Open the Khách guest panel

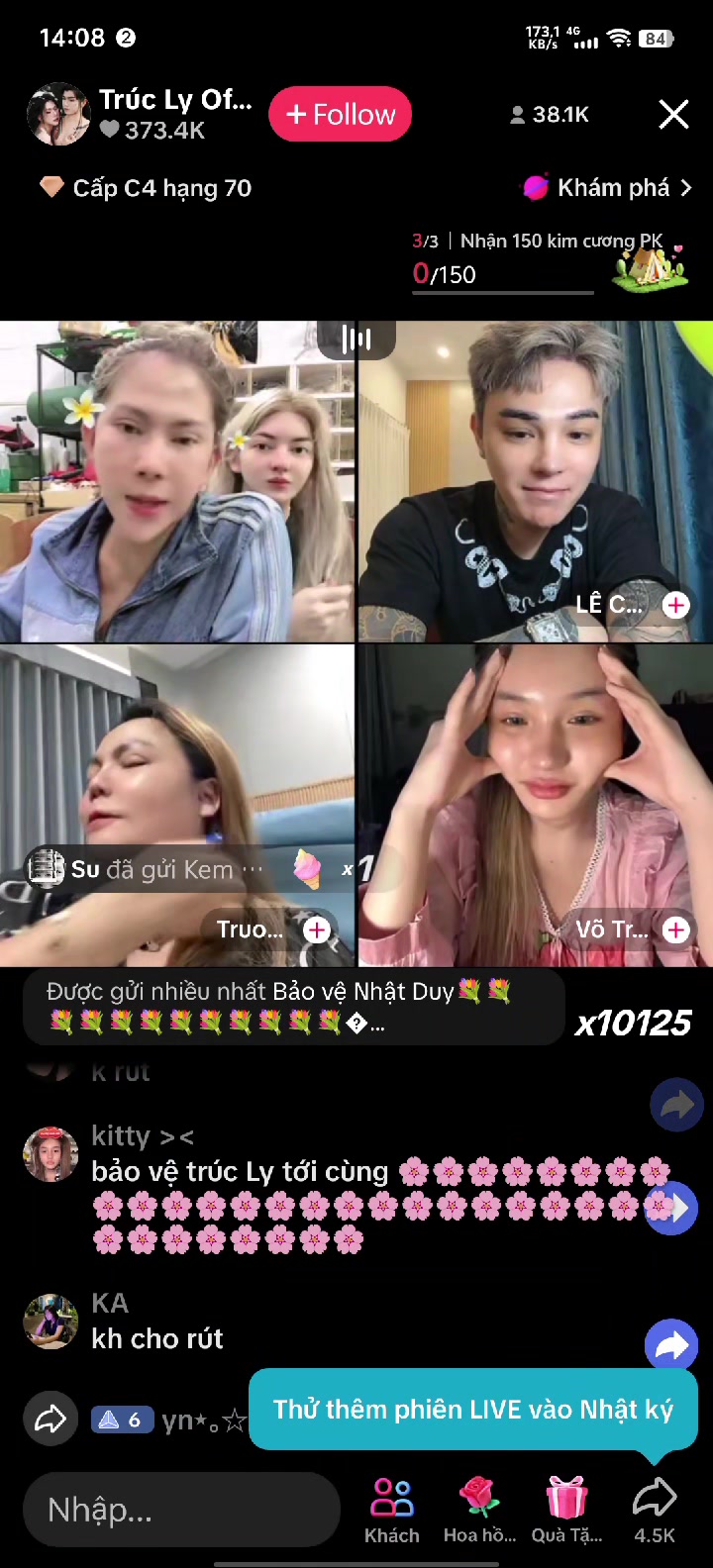click(x=392, y=1510)
